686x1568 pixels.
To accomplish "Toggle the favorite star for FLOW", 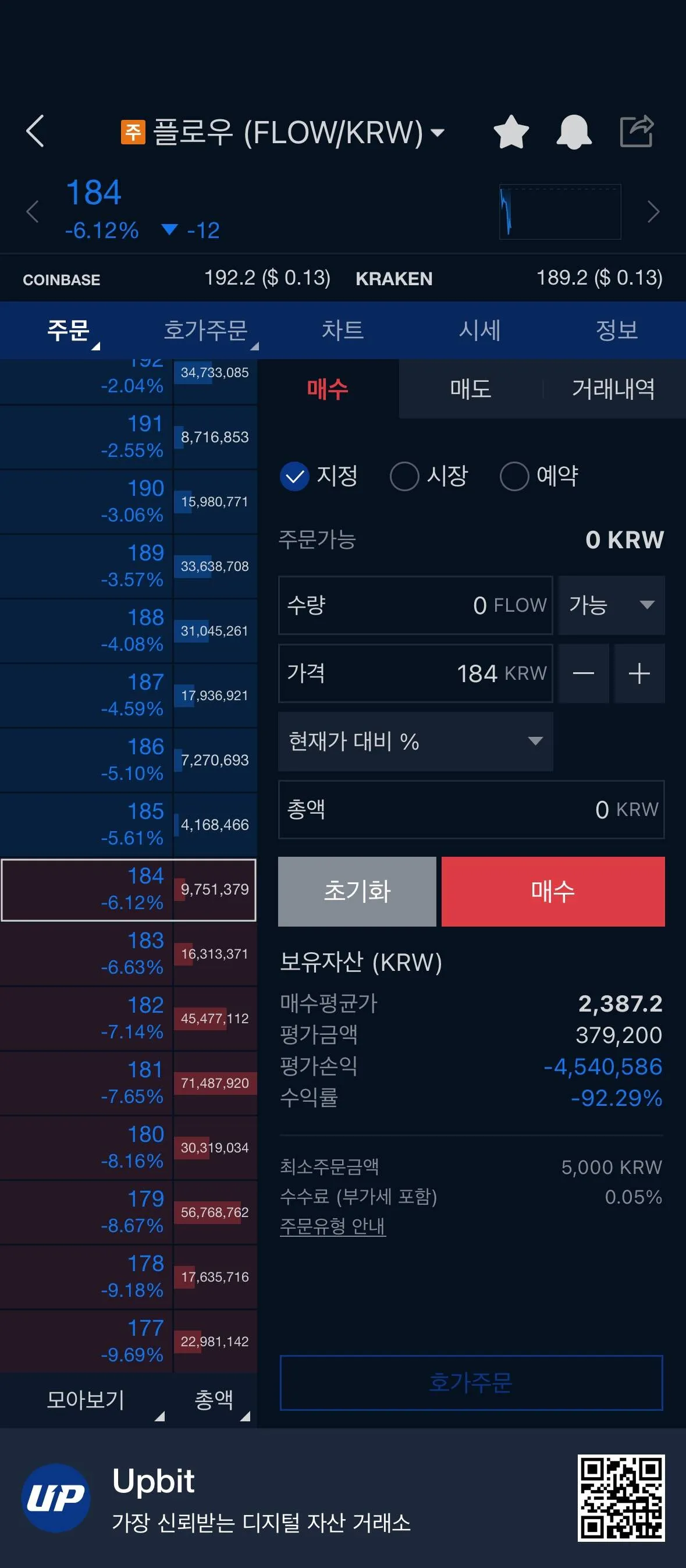I will click(x=511, y=132).
